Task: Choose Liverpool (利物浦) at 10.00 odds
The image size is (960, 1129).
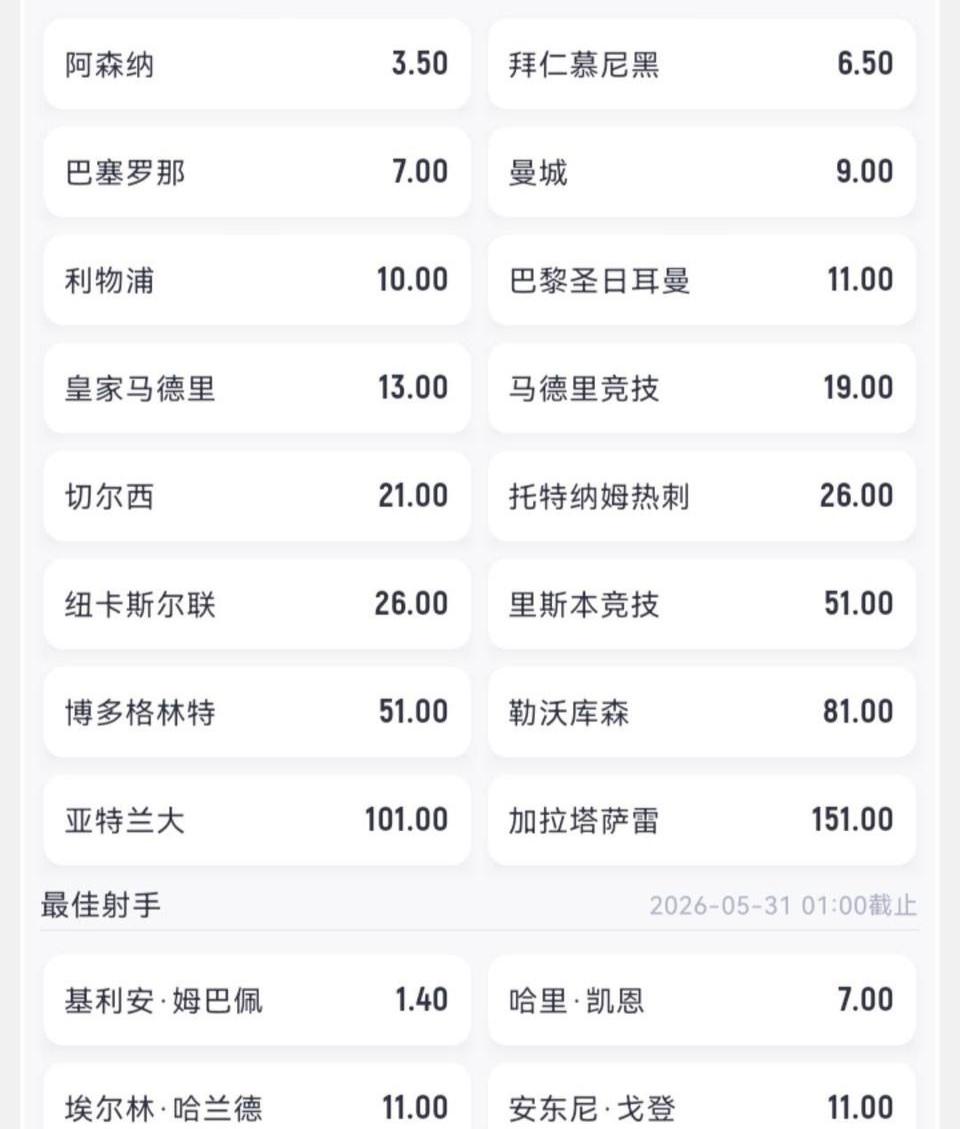Action: click(255, 280)
